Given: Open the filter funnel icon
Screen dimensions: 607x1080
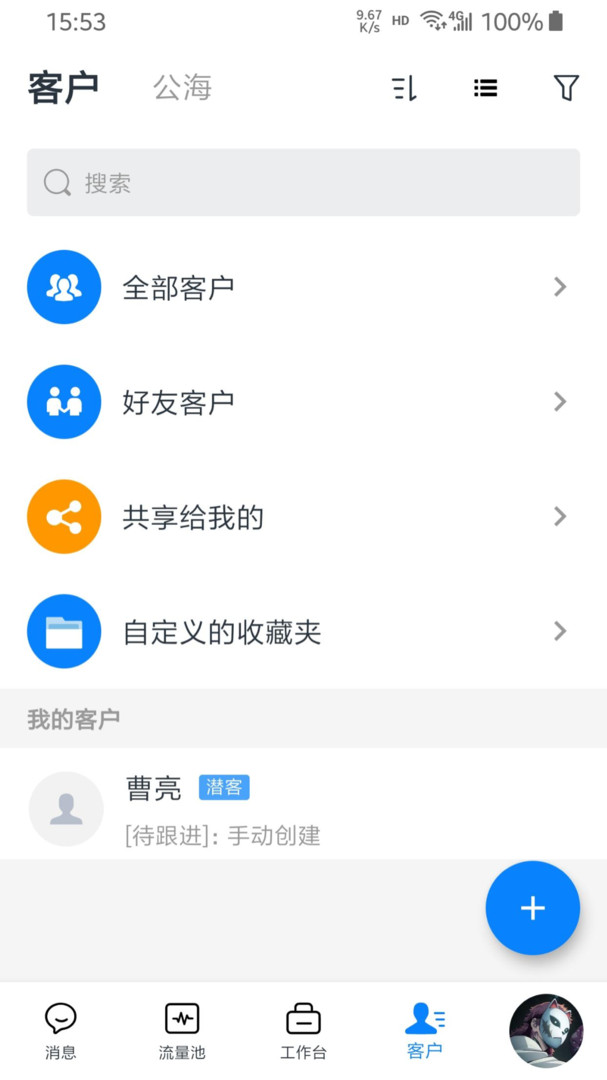Looking at the screenshot, I should [566, 88].
